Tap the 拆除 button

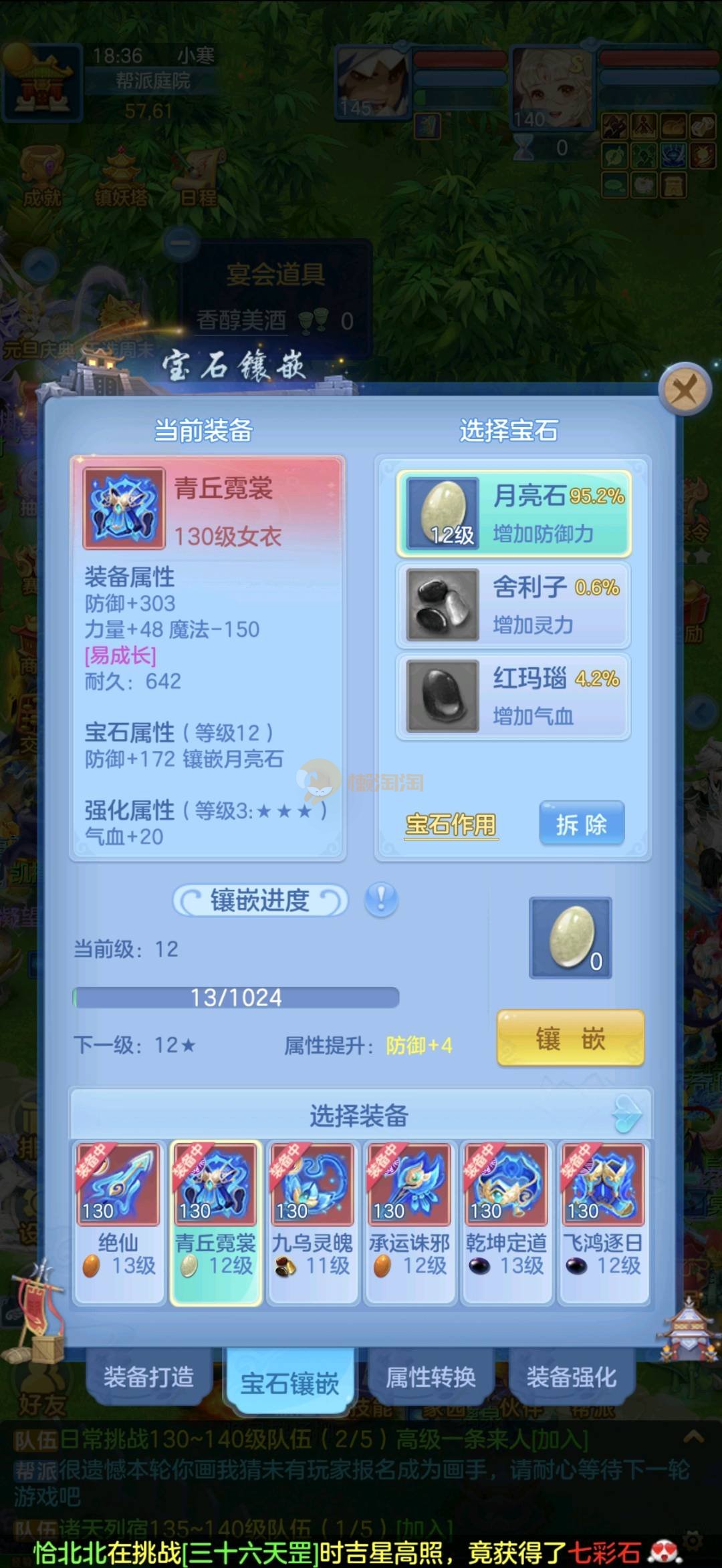[582, 824]
